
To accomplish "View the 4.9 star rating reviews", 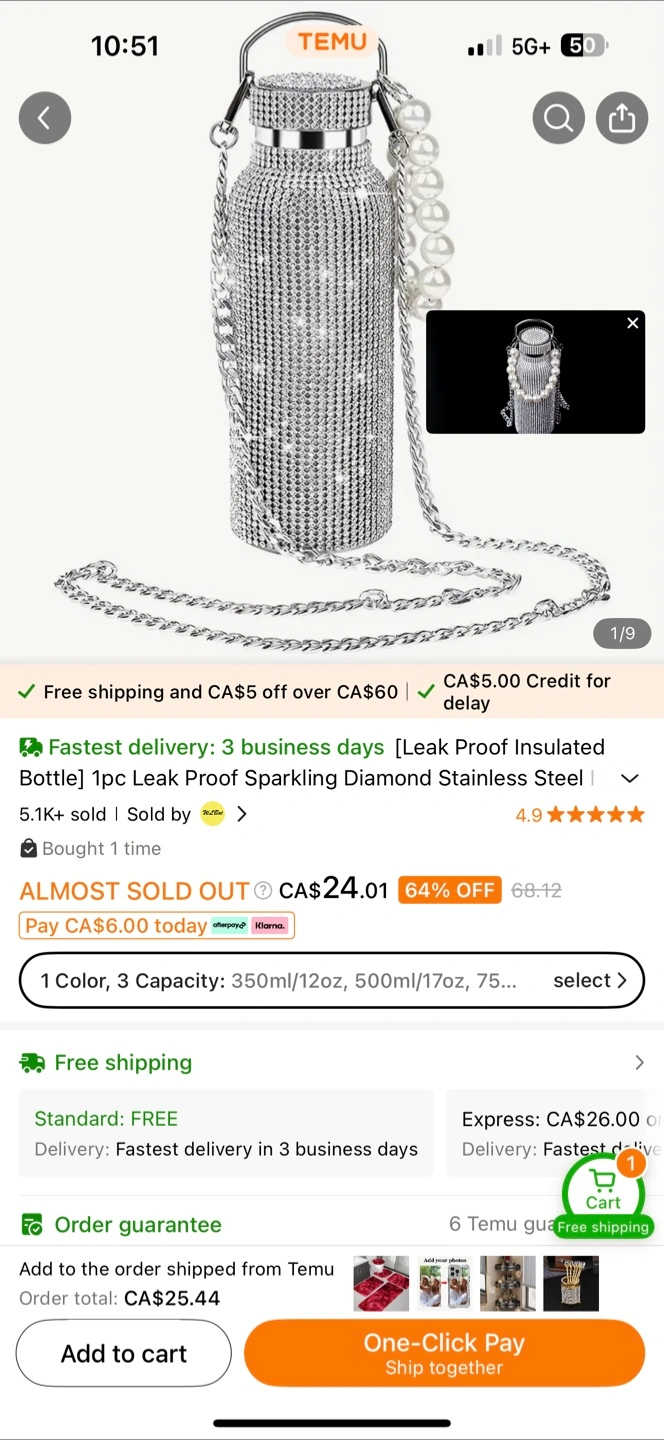I will 580,815.
